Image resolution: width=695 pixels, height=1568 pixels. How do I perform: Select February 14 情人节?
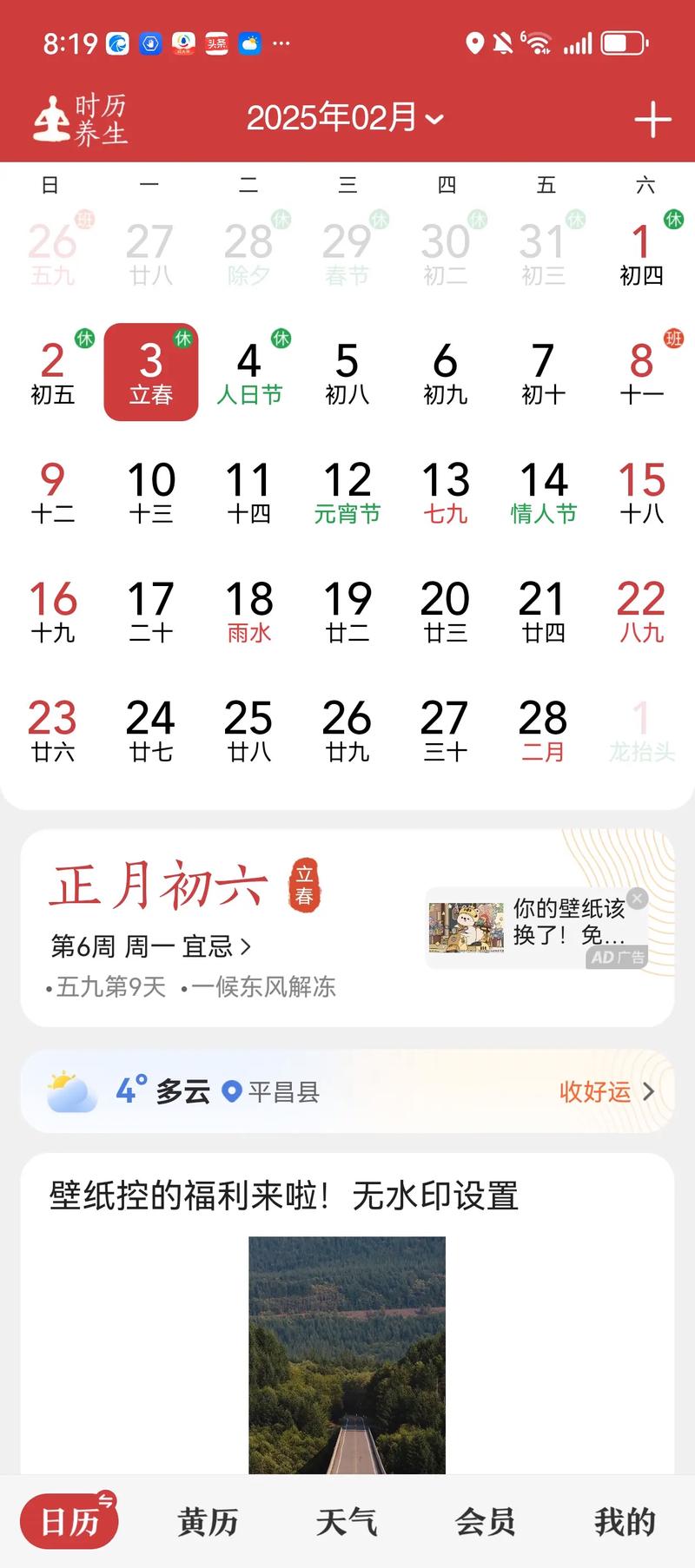pos(544,492)
